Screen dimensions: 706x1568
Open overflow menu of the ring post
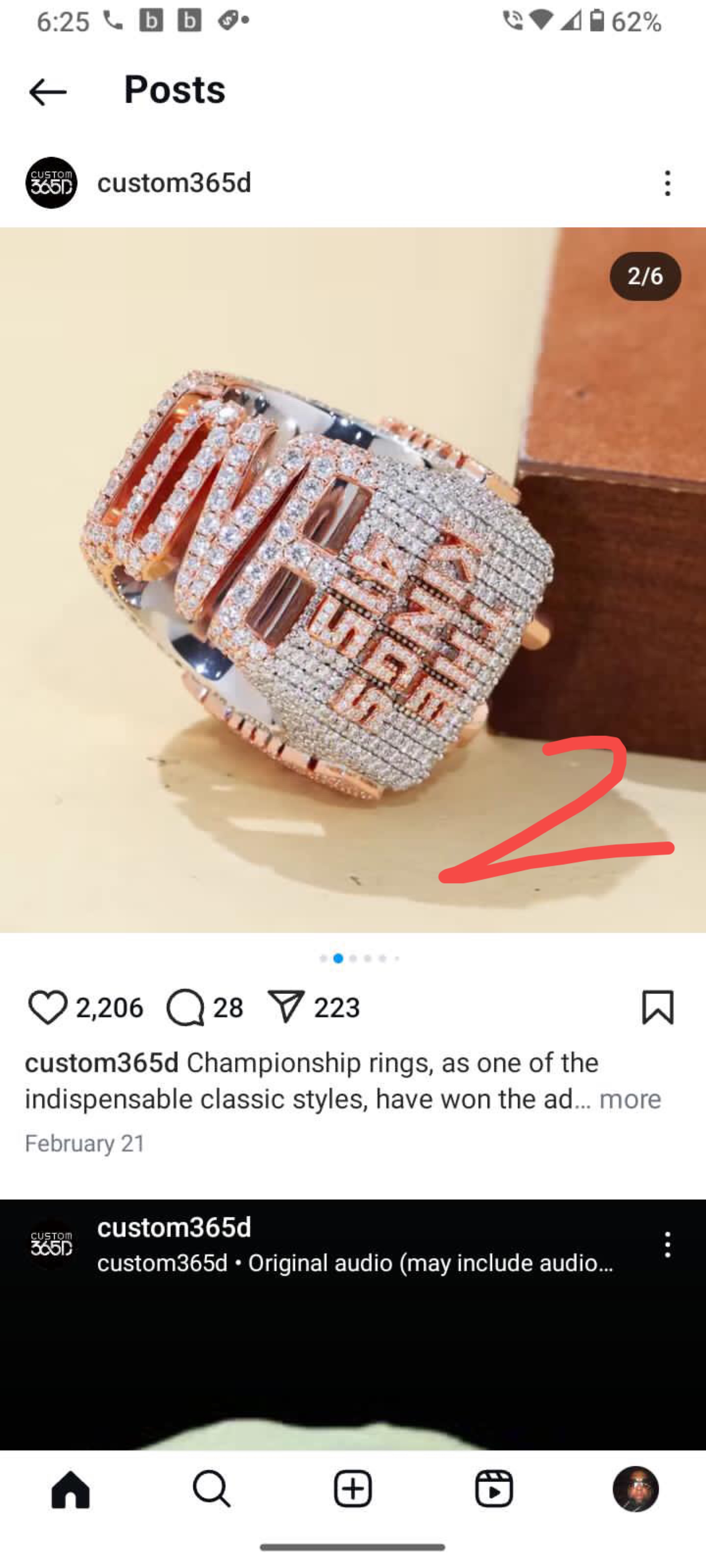pyautogui.click(x=668, y=183)
